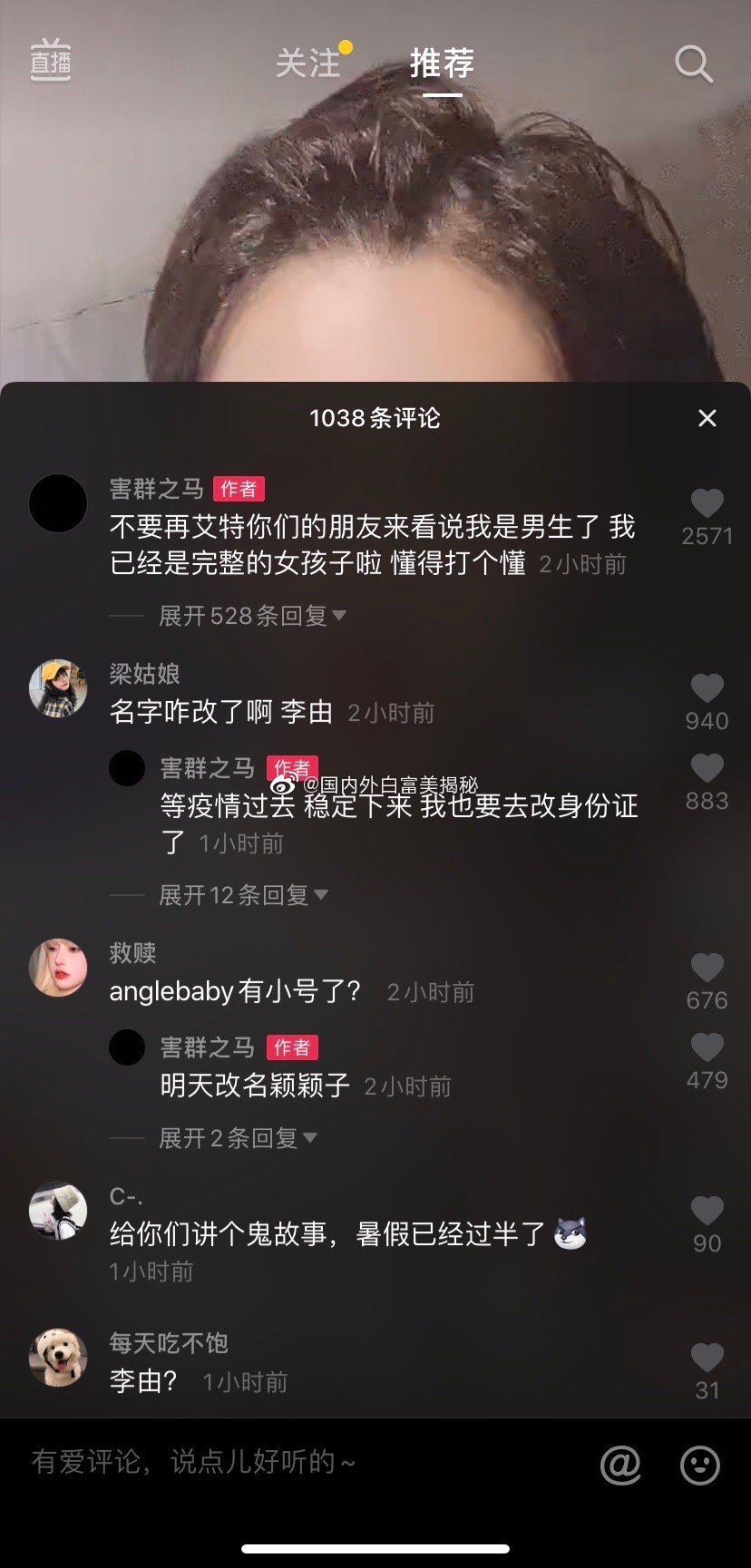Like 梁姑娘's comment
This screenshot has width=751, height=1568.
[x=707, y=689]
